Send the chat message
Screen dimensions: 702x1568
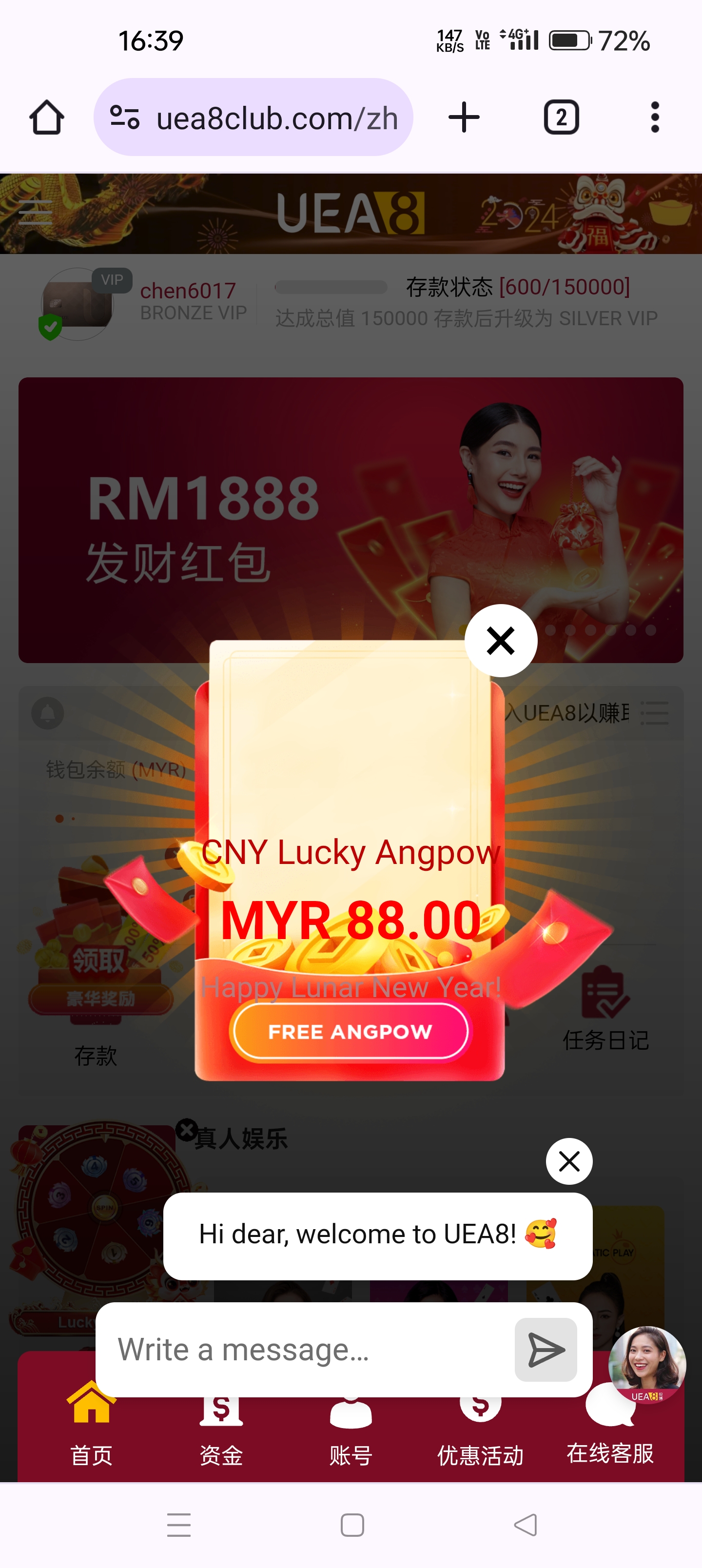click(x=546, y=1350)
